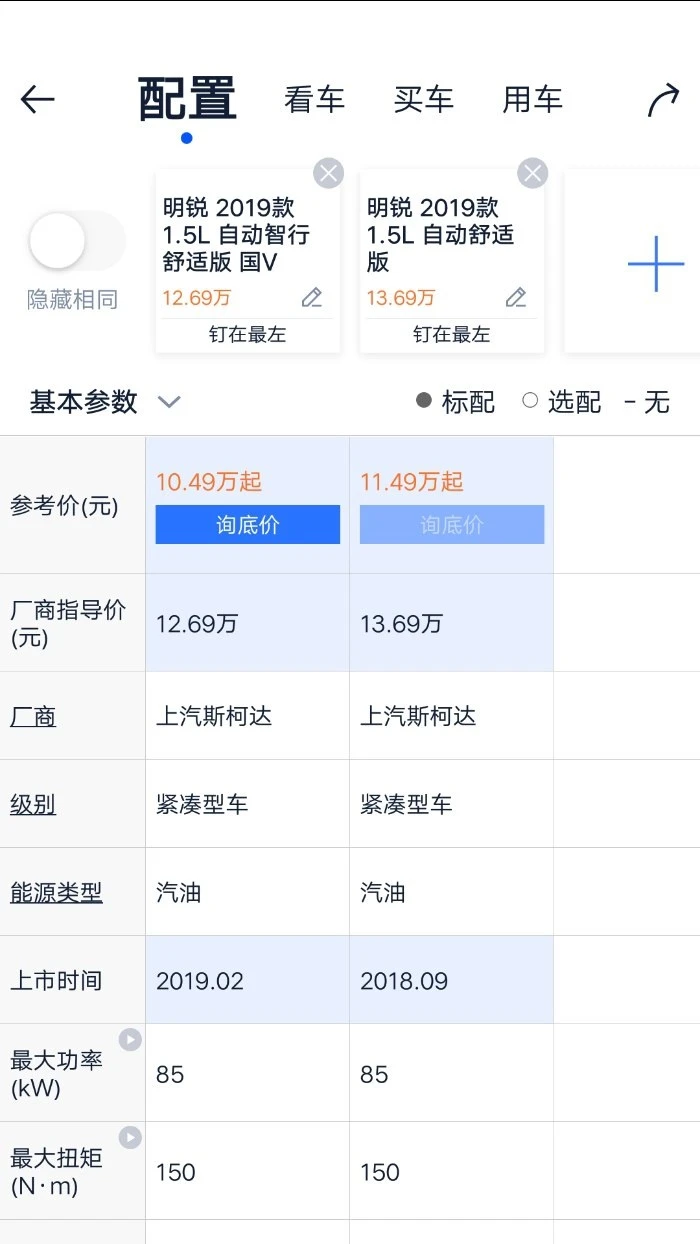Remove the 1.5L 自动舒适版 car

(x=533, y=173)
